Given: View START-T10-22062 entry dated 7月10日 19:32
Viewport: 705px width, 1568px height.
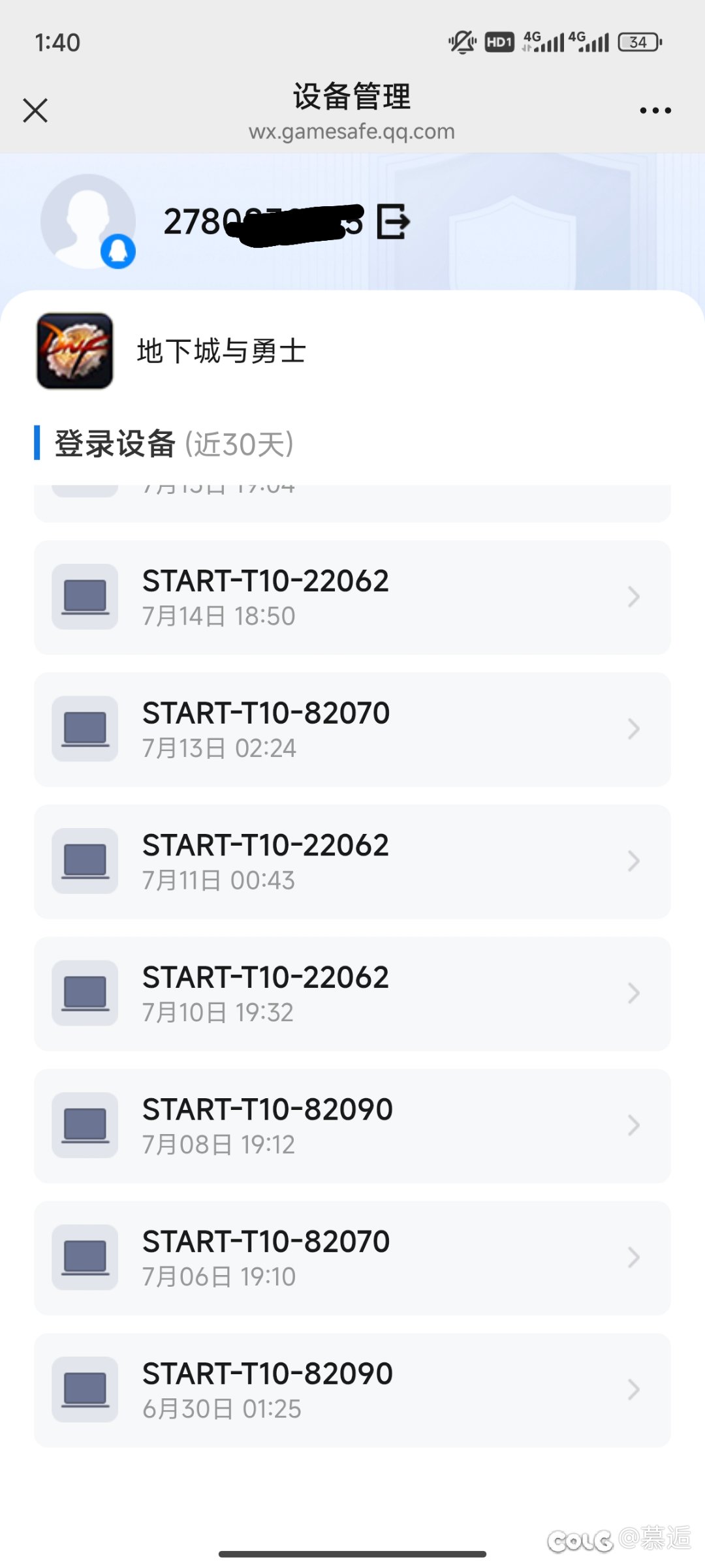Looking at the screenshot, I should tap(352, 993).
